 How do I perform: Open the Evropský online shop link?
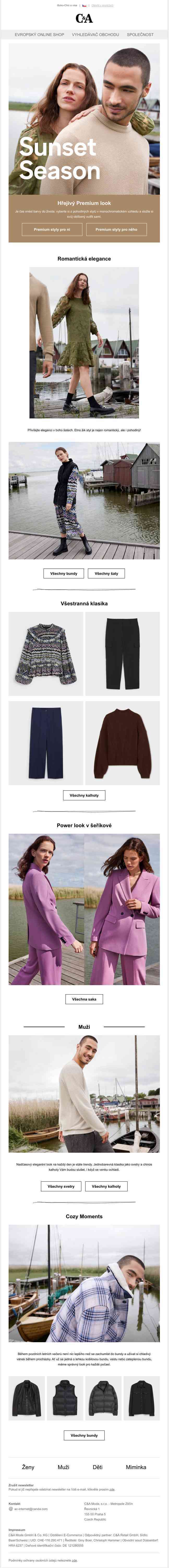coord(39,35)
